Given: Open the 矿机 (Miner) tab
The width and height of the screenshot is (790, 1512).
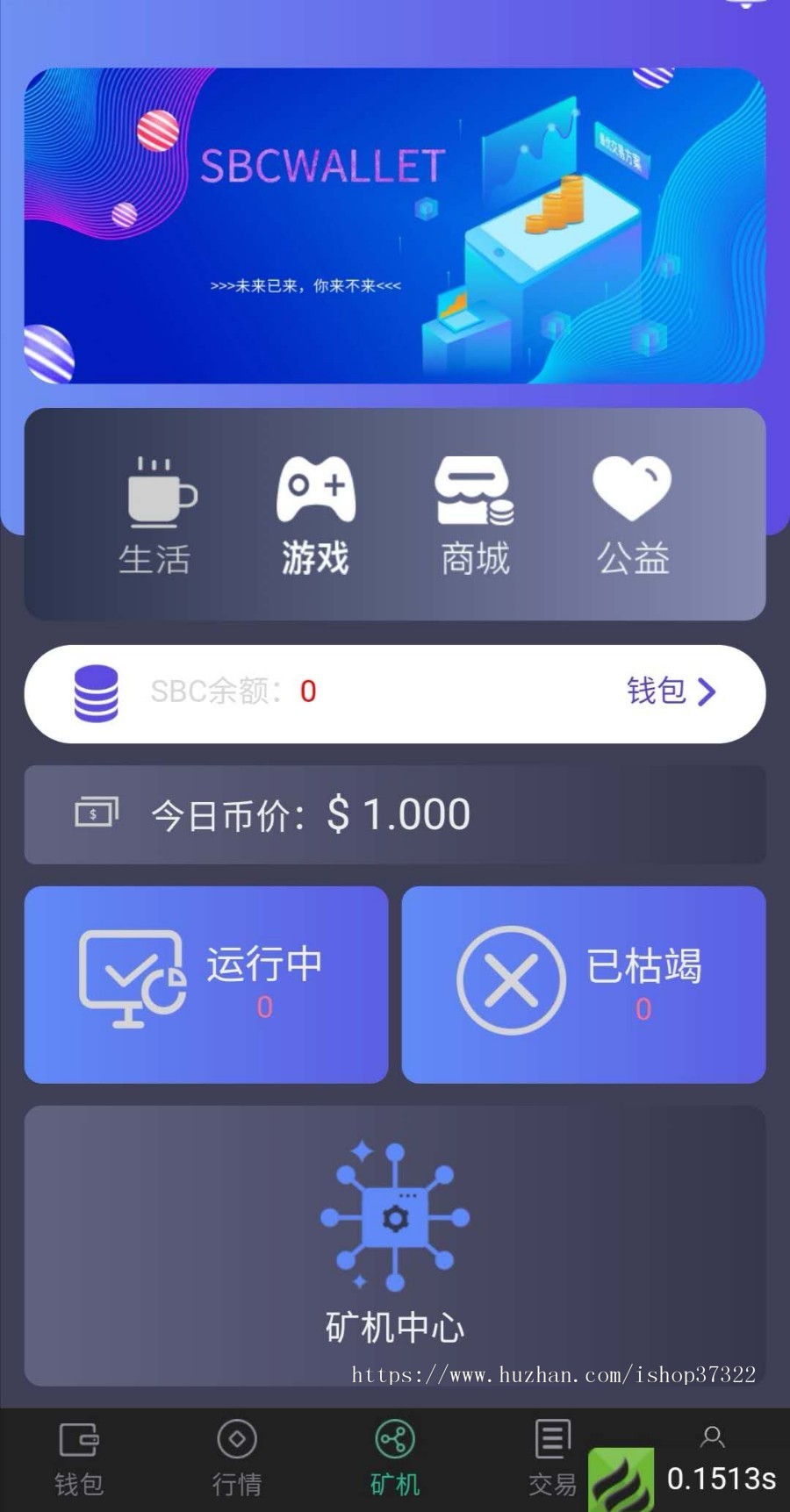Looking at the screenshot, I should [x=394, y=1457].
